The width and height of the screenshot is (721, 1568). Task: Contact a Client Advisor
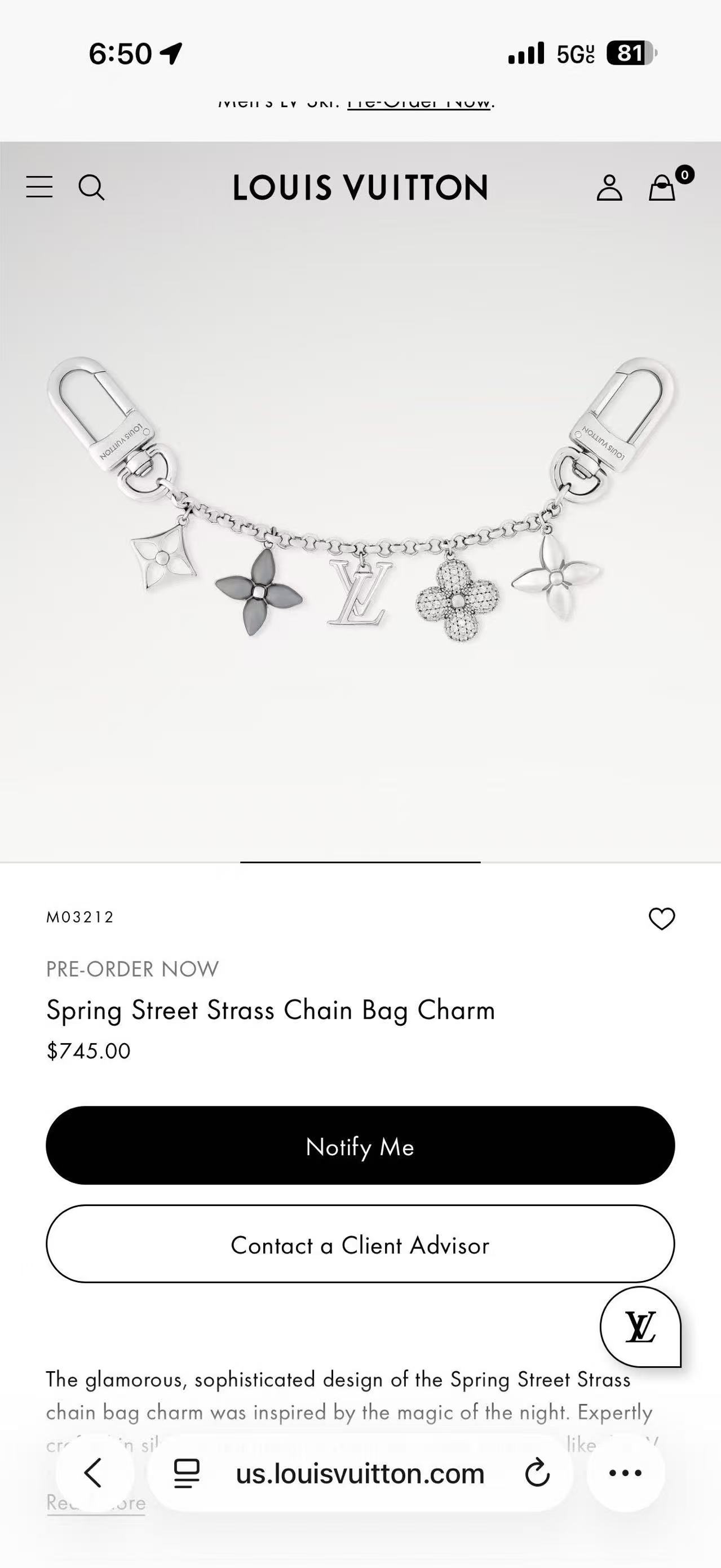[x=360, y=1245]
